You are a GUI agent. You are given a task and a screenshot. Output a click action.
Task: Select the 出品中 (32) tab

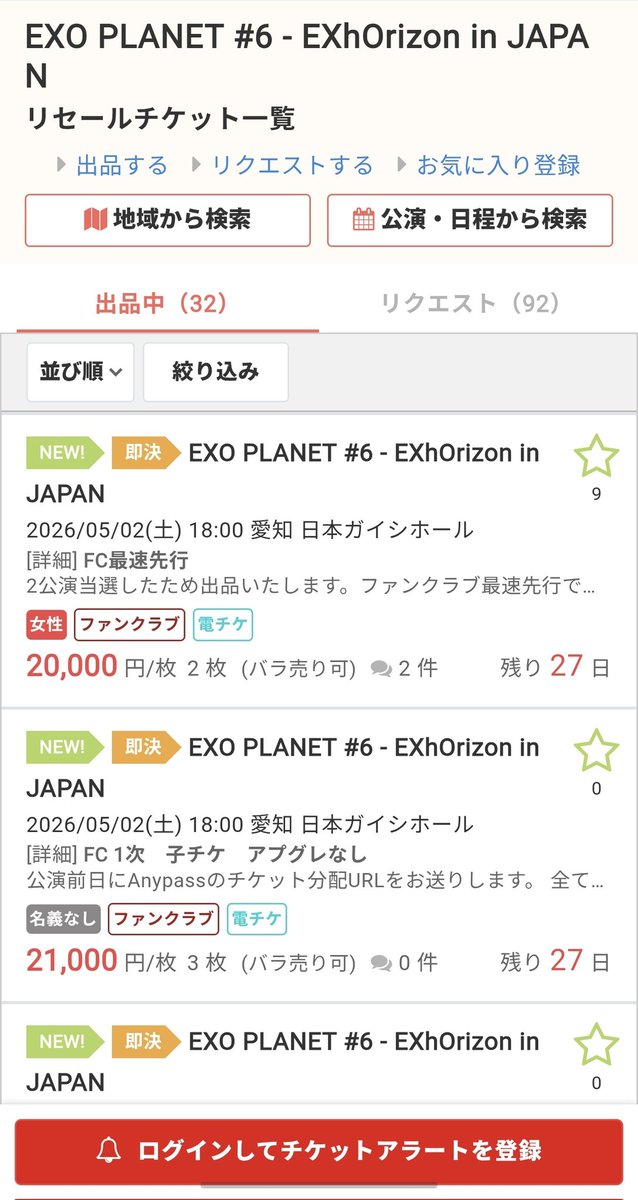pos(161,303)
